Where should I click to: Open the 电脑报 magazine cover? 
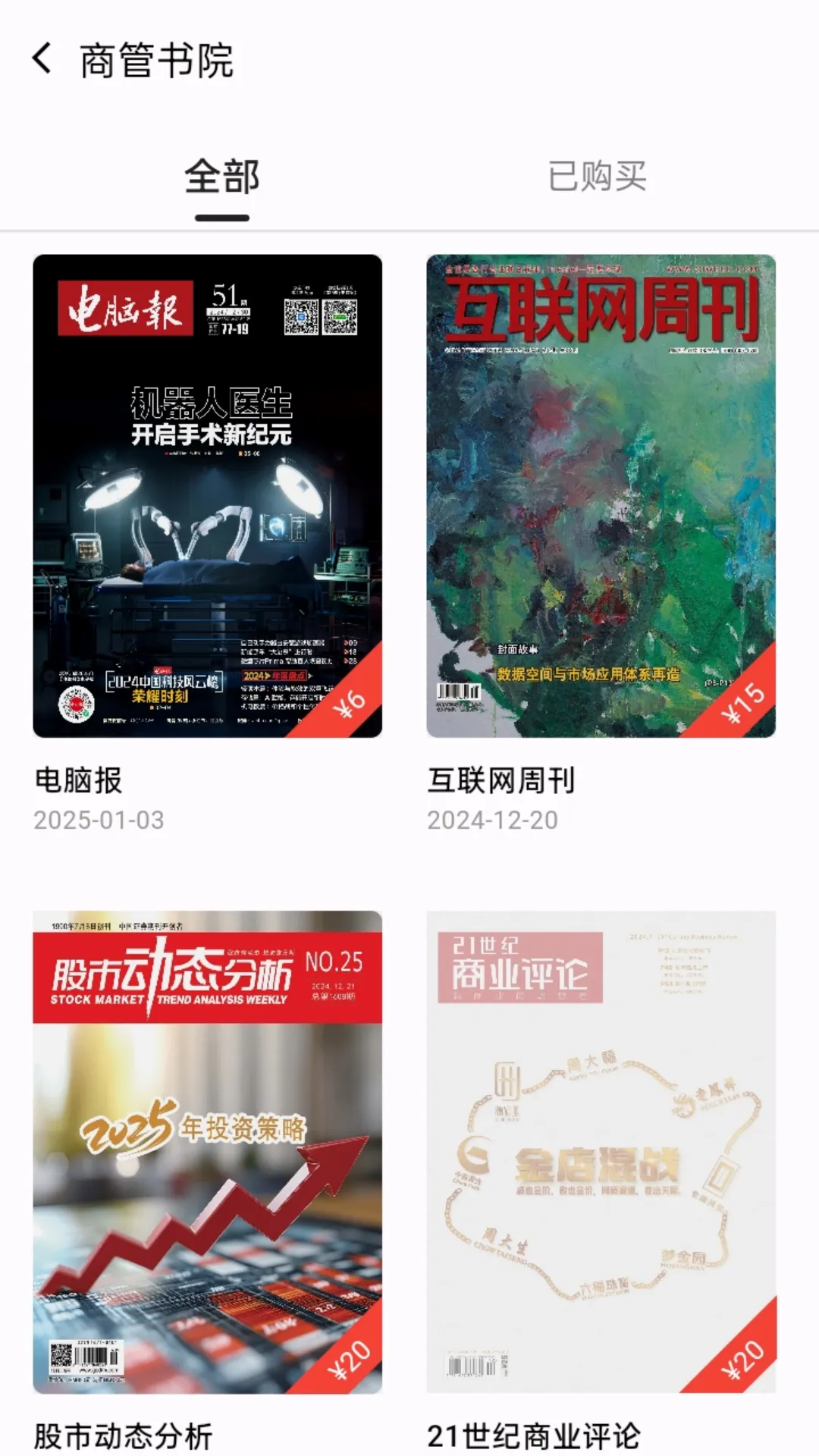point(207,496)
